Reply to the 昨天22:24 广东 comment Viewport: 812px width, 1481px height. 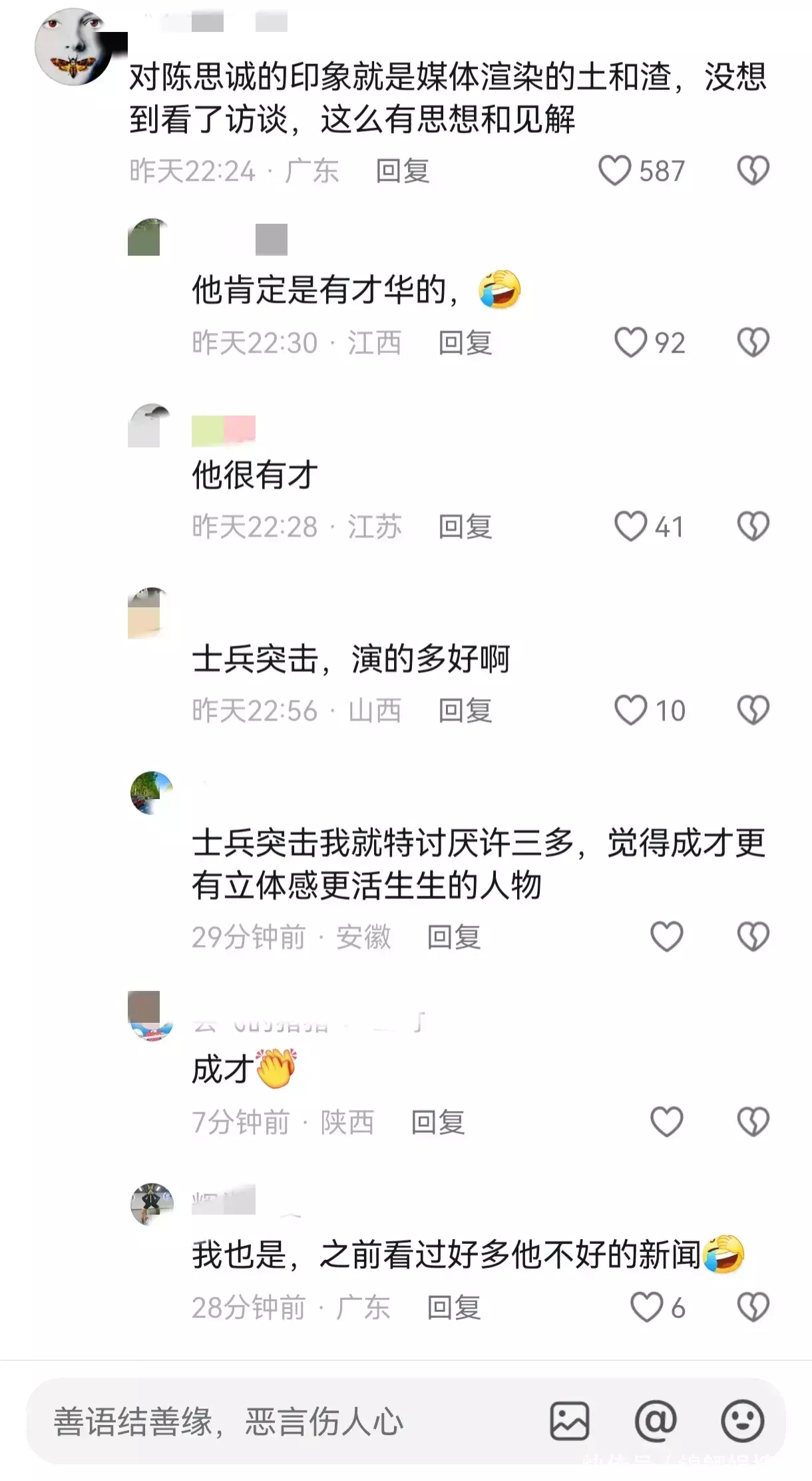402,171
